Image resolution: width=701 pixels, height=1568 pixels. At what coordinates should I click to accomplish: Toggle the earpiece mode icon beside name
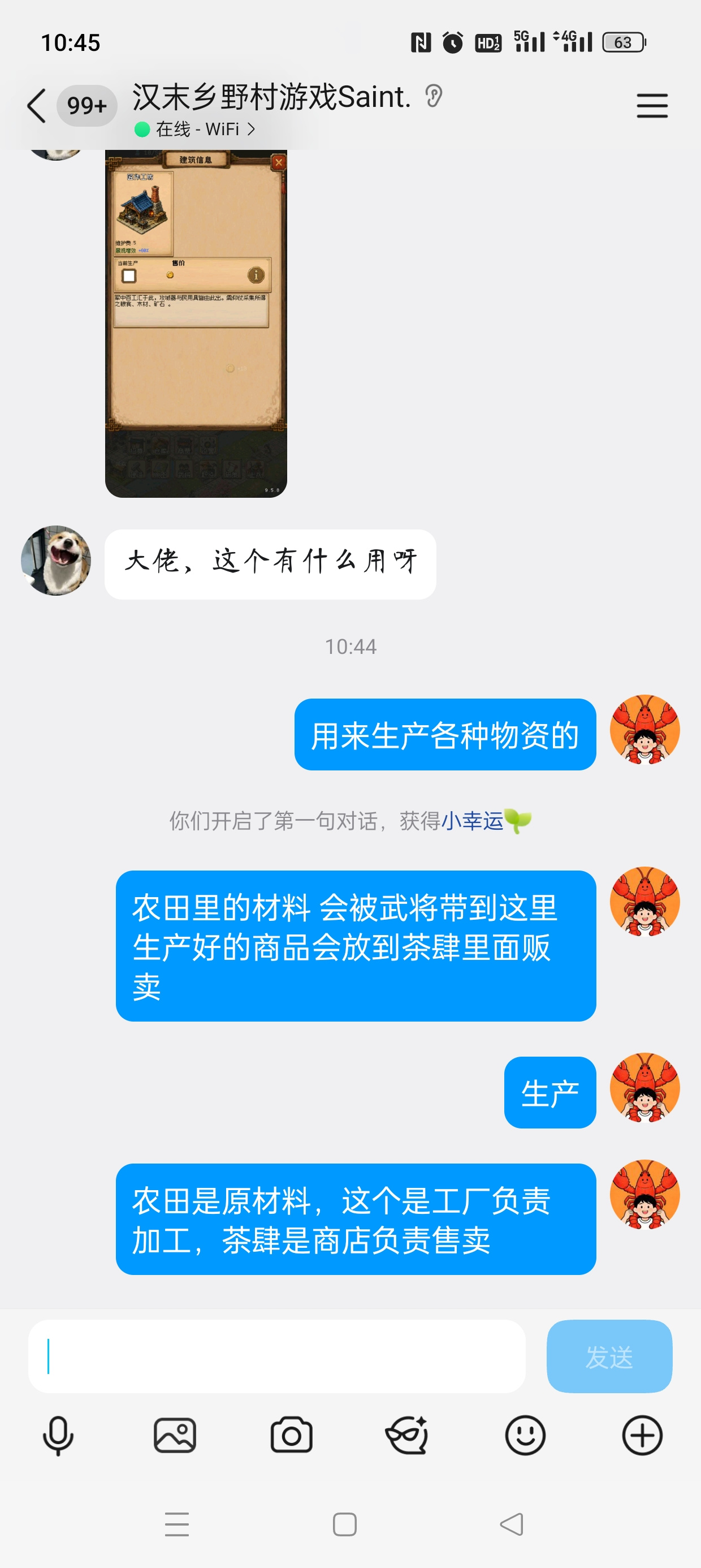click(x=433, y=96)
